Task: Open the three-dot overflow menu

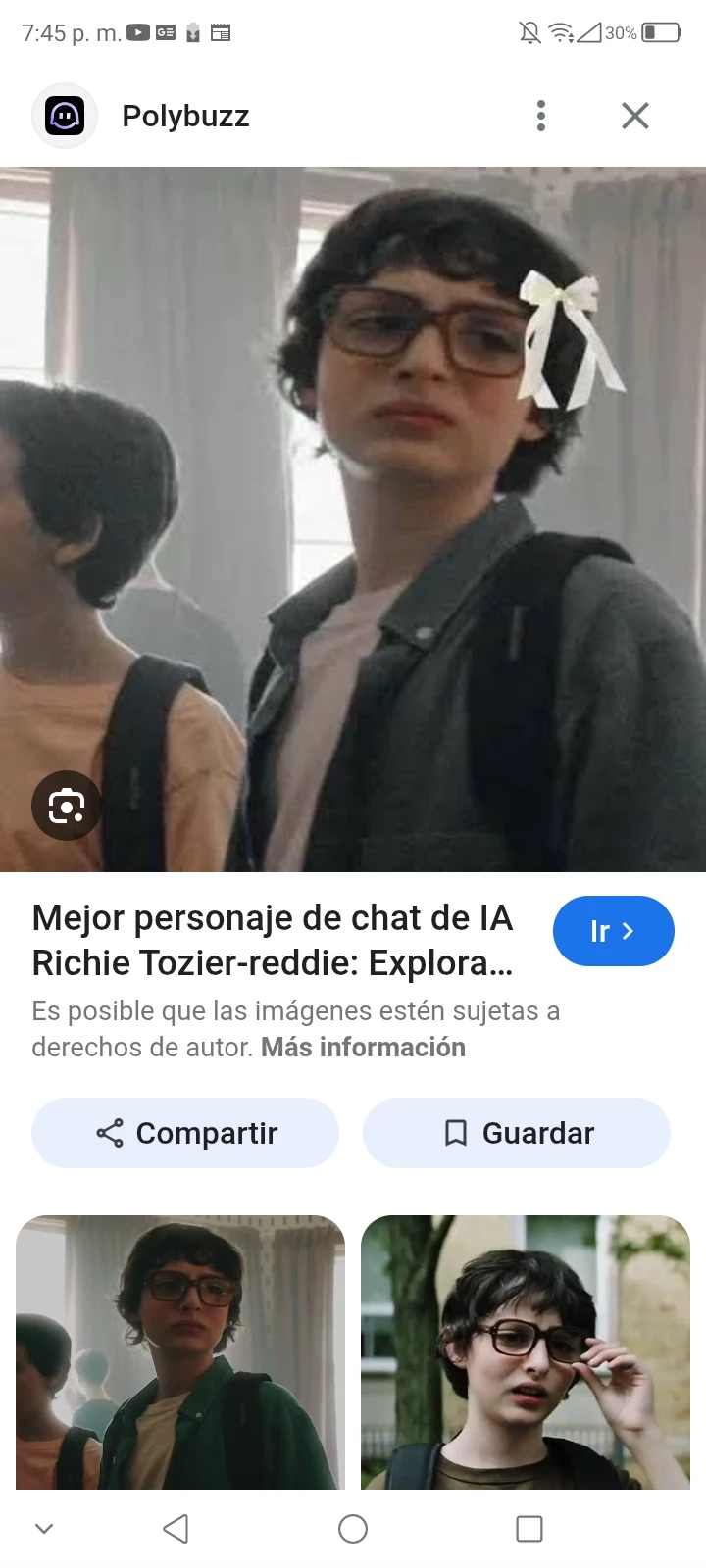Action: click(540, 116)
